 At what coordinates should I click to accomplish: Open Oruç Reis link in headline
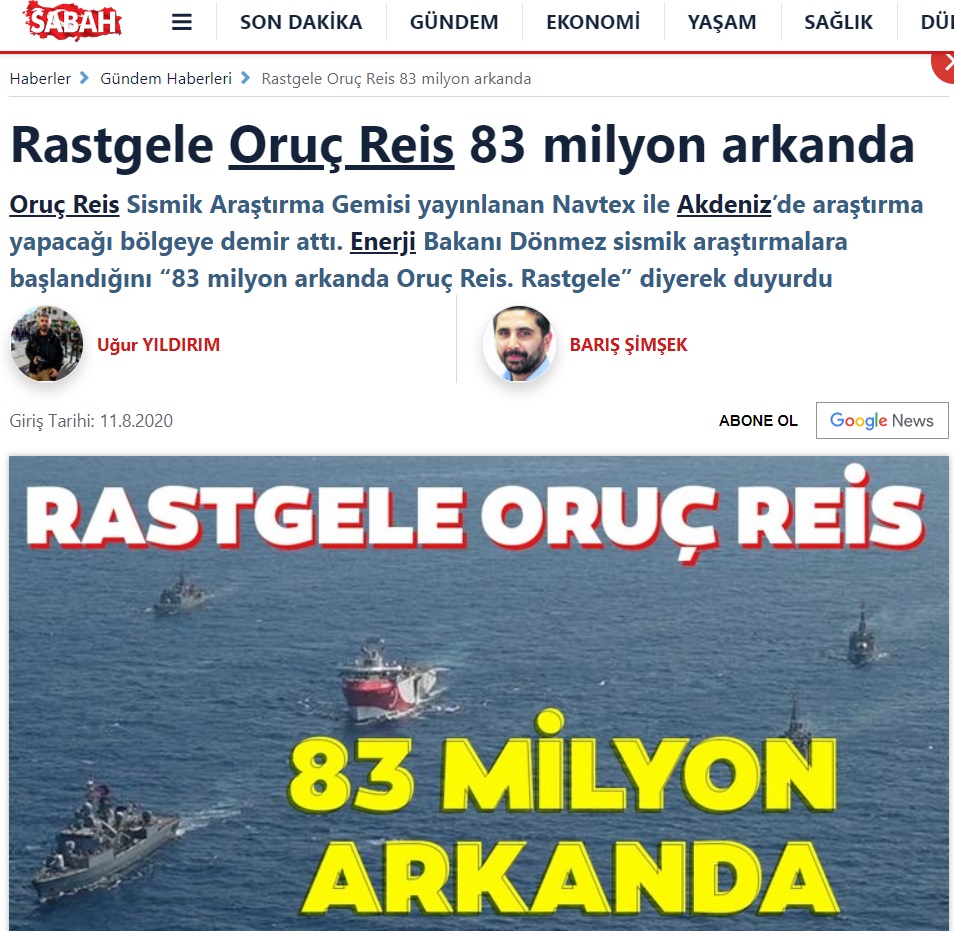(x=341, y=146)
